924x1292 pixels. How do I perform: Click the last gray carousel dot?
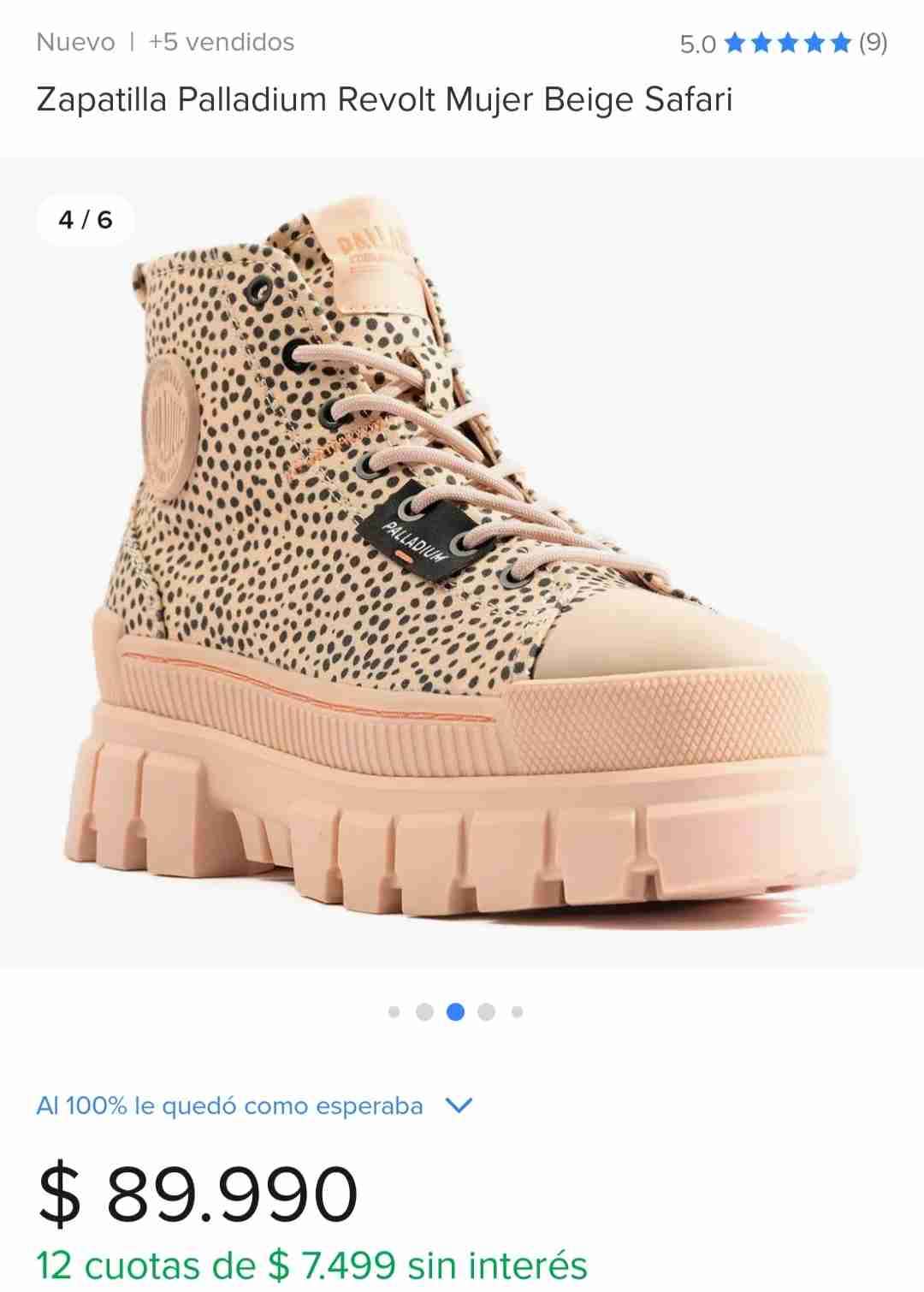click(518, 1011)
